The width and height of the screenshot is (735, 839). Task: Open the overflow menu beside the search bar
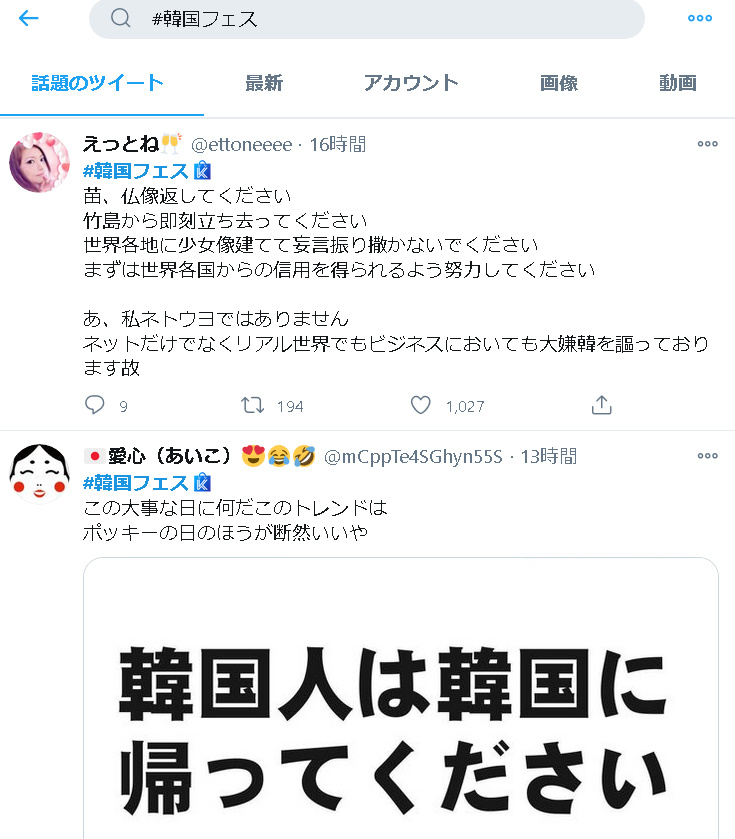pos(700,19)
